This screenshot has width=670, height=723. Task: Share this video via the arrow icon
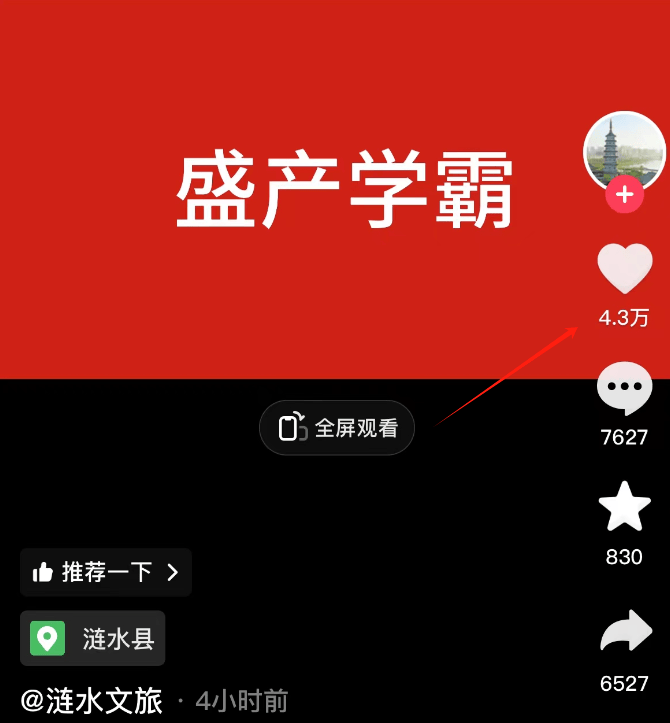[625, 633]
